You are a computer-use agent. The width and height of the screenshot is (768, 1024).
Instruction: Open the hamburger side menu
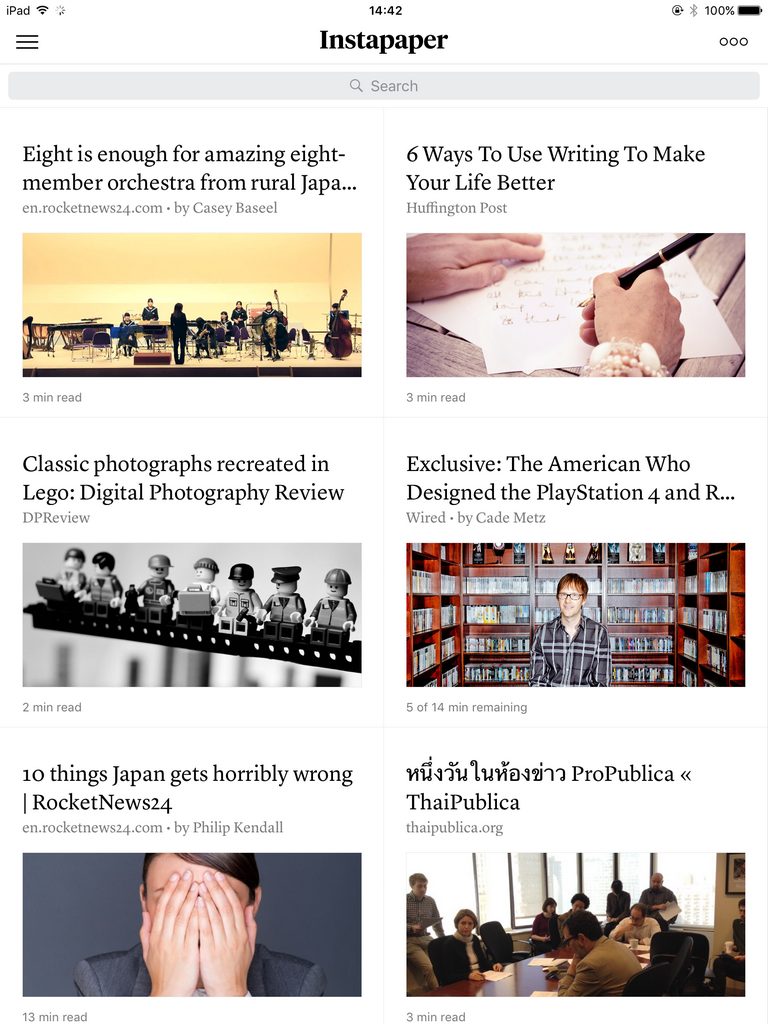click(27, 42)
